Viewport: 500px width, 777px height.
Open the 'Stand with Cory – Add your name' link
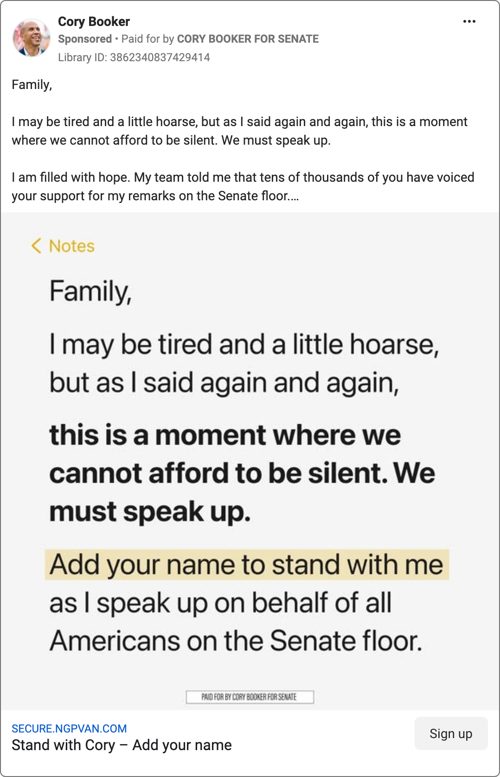pyautogui.click(x=121, y=745)
